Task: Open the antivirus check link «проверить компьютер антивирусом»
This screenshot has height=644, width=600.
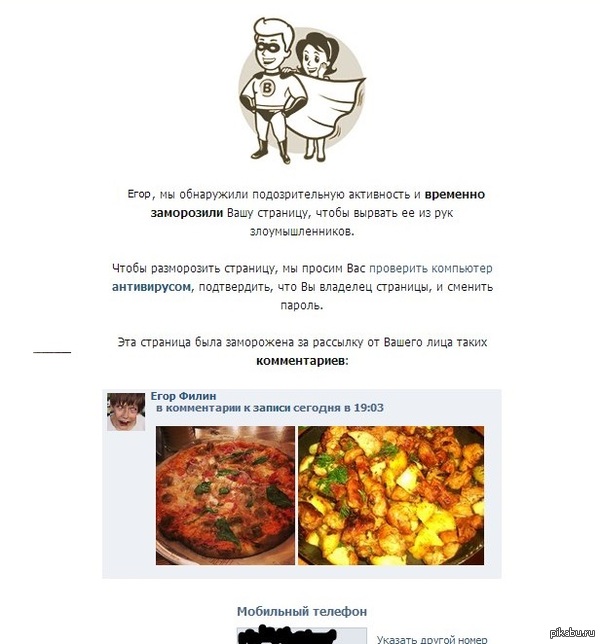Action: point(430,269)
